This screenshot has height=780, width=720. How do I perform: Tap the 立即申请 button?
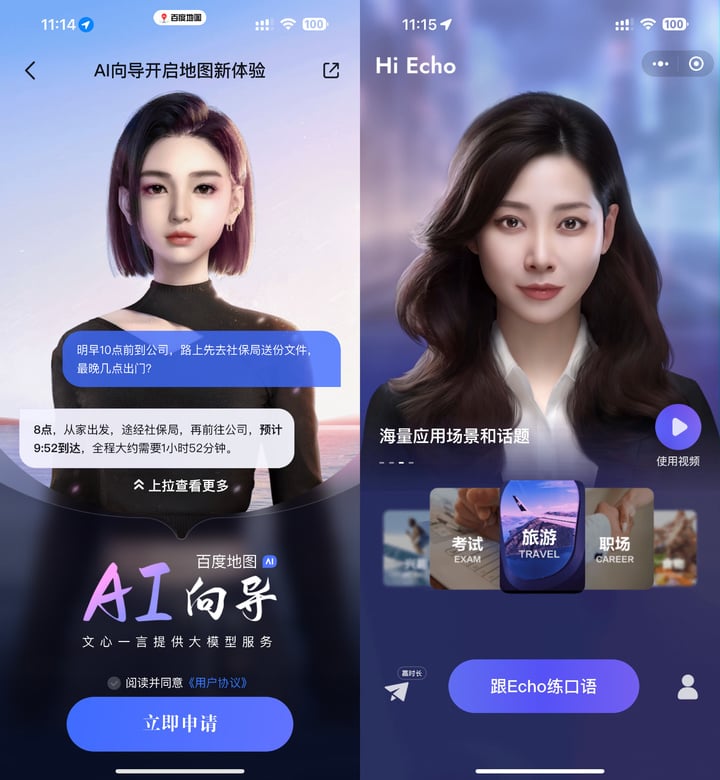pyautogui.click(x=180, y=723)
